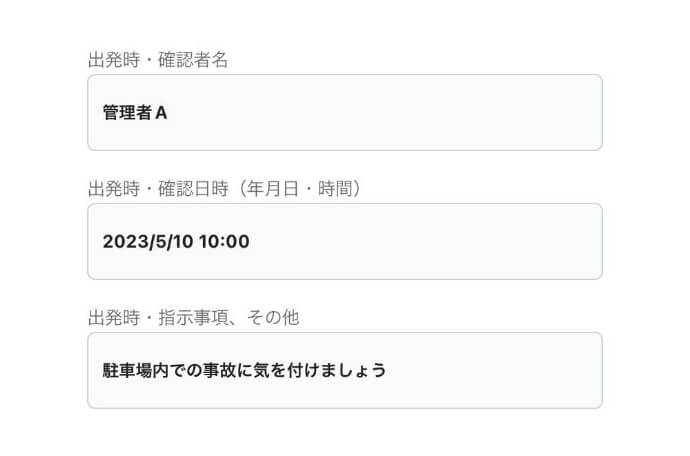
Task: Tap the 出発時・確認者名 field showing 管理者A
Action: 344,113
